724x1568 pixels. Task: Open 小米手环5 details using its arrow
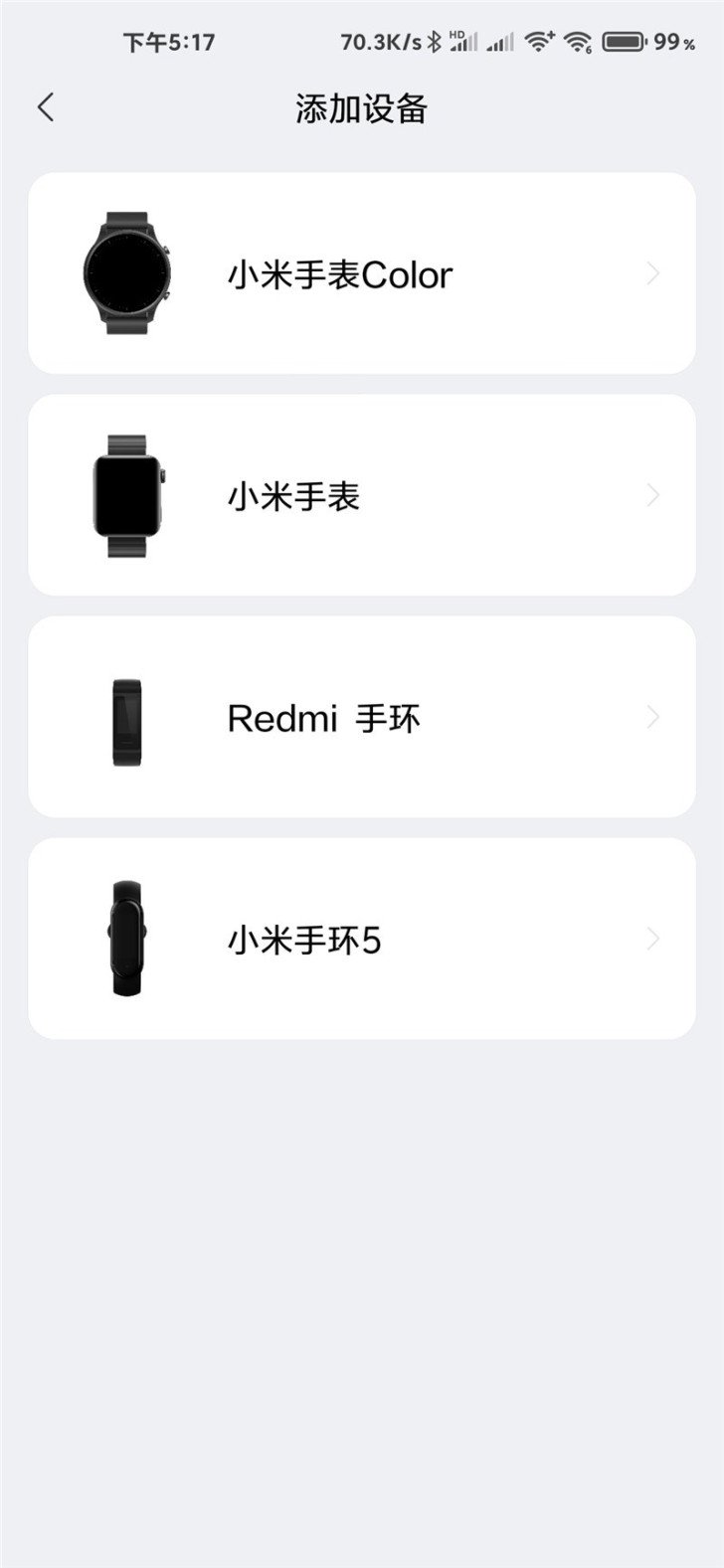click(652, 939)
